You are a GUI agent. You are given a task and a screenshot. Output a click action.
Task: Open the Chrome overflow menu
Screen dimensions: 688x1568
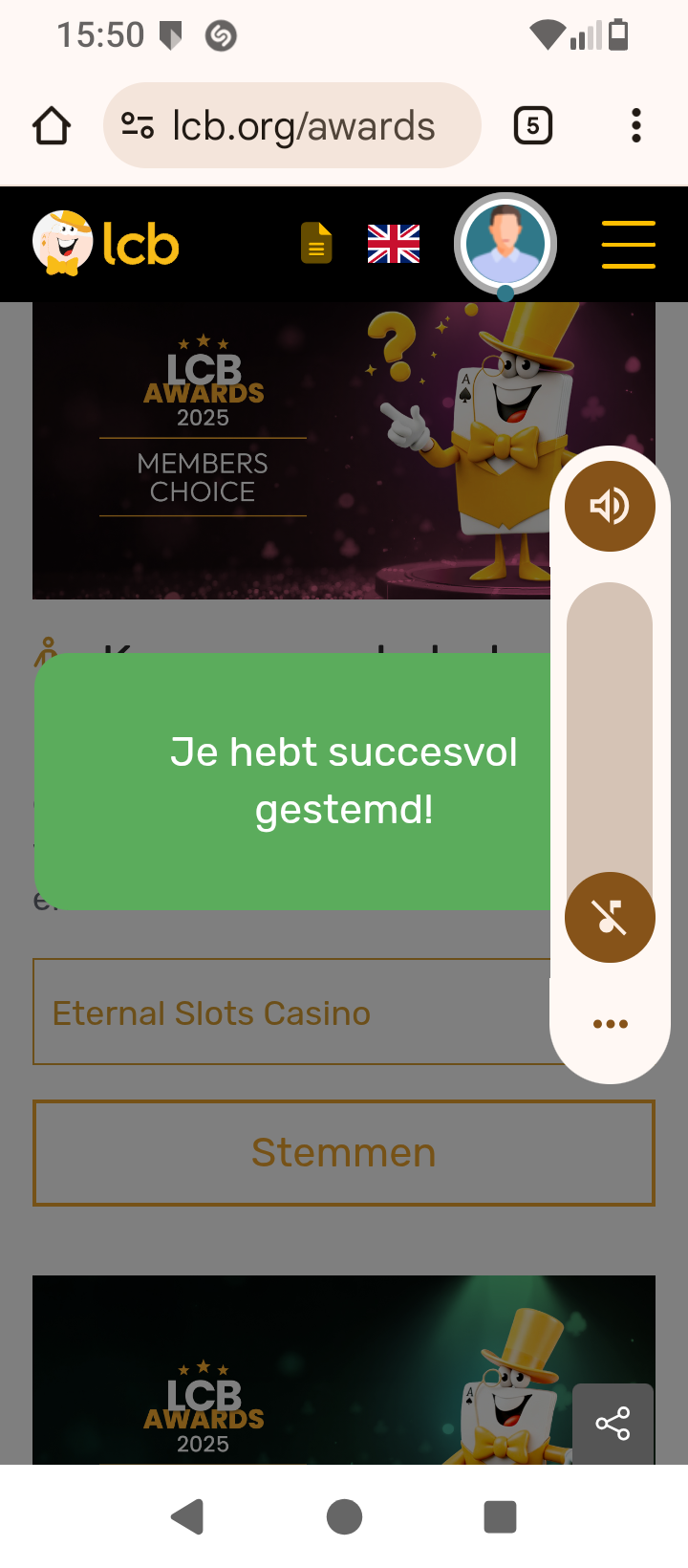(635, 126)
